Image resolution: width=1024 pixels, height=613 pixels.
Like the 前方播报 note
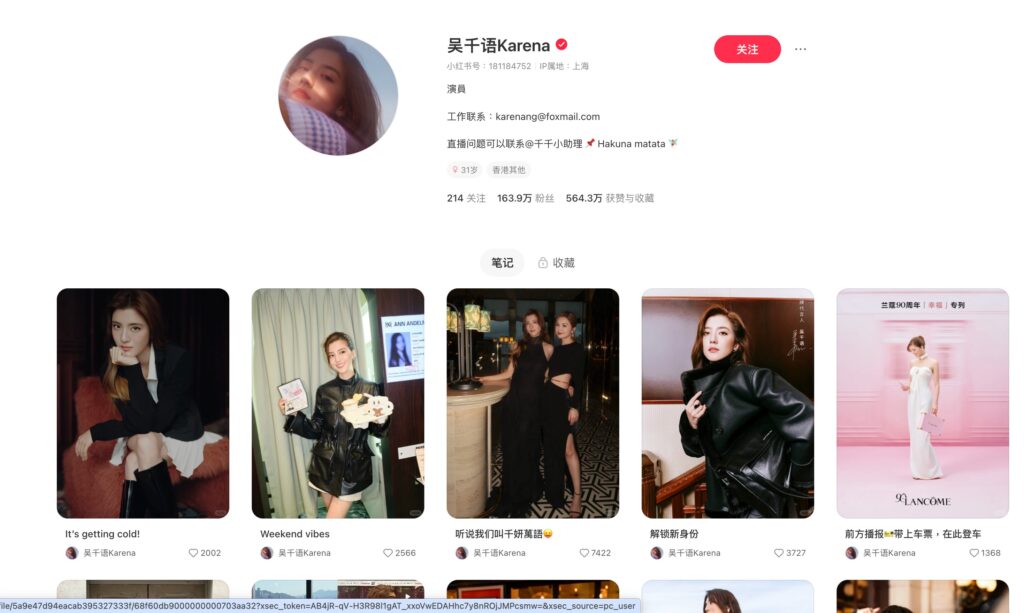click(x=974, y=553)
